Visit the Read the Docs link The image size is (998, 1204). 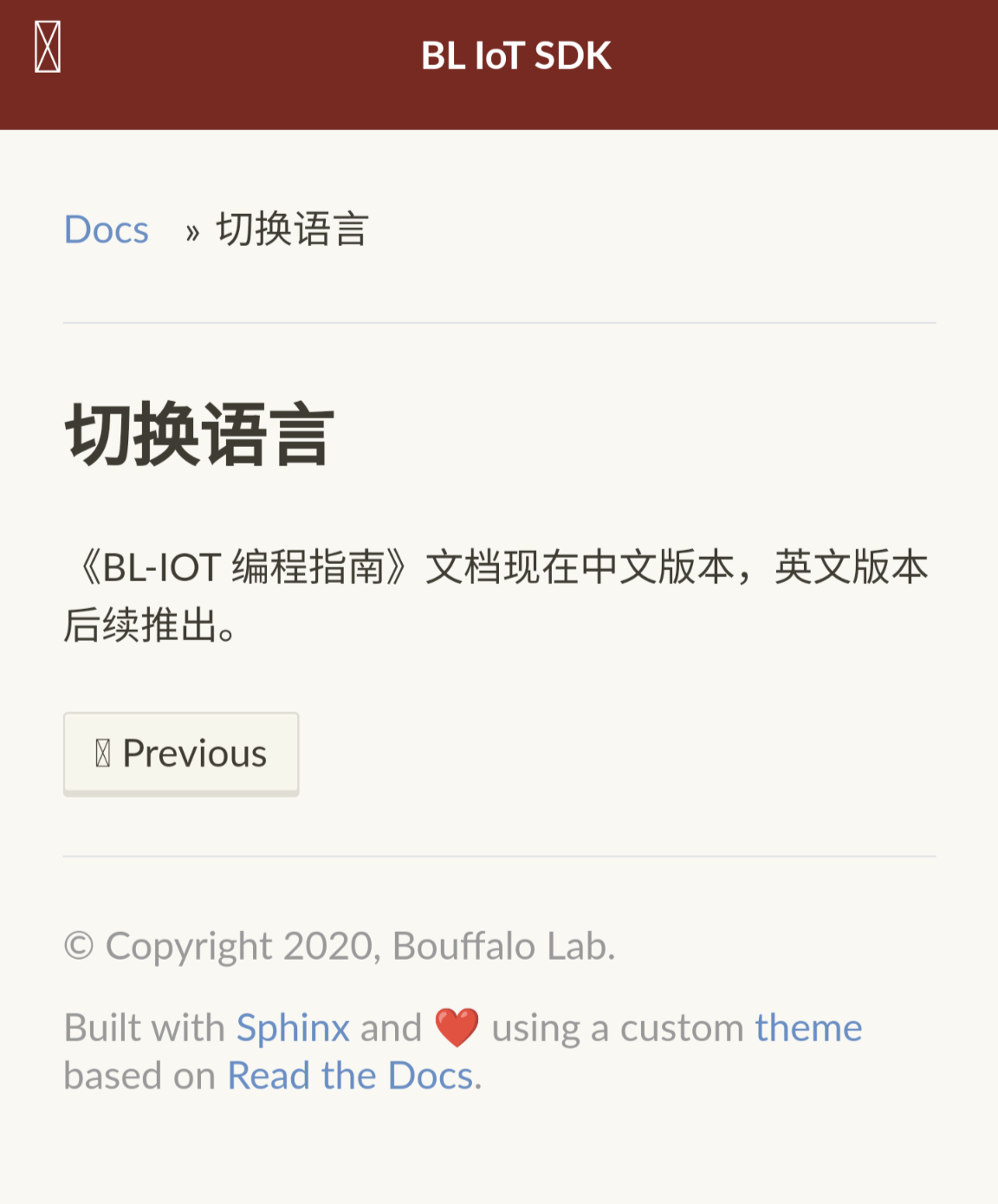point(350,1076)
